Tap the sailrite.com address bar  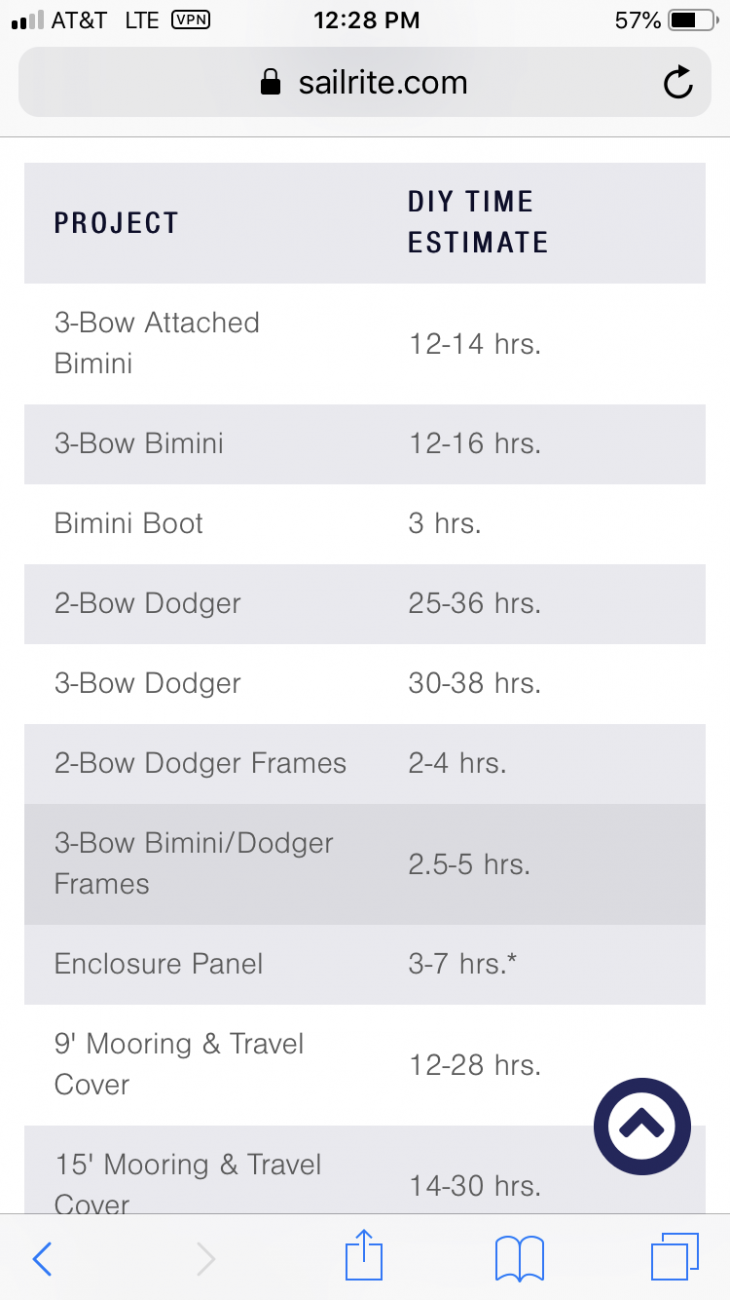click(x=365, y=83)
